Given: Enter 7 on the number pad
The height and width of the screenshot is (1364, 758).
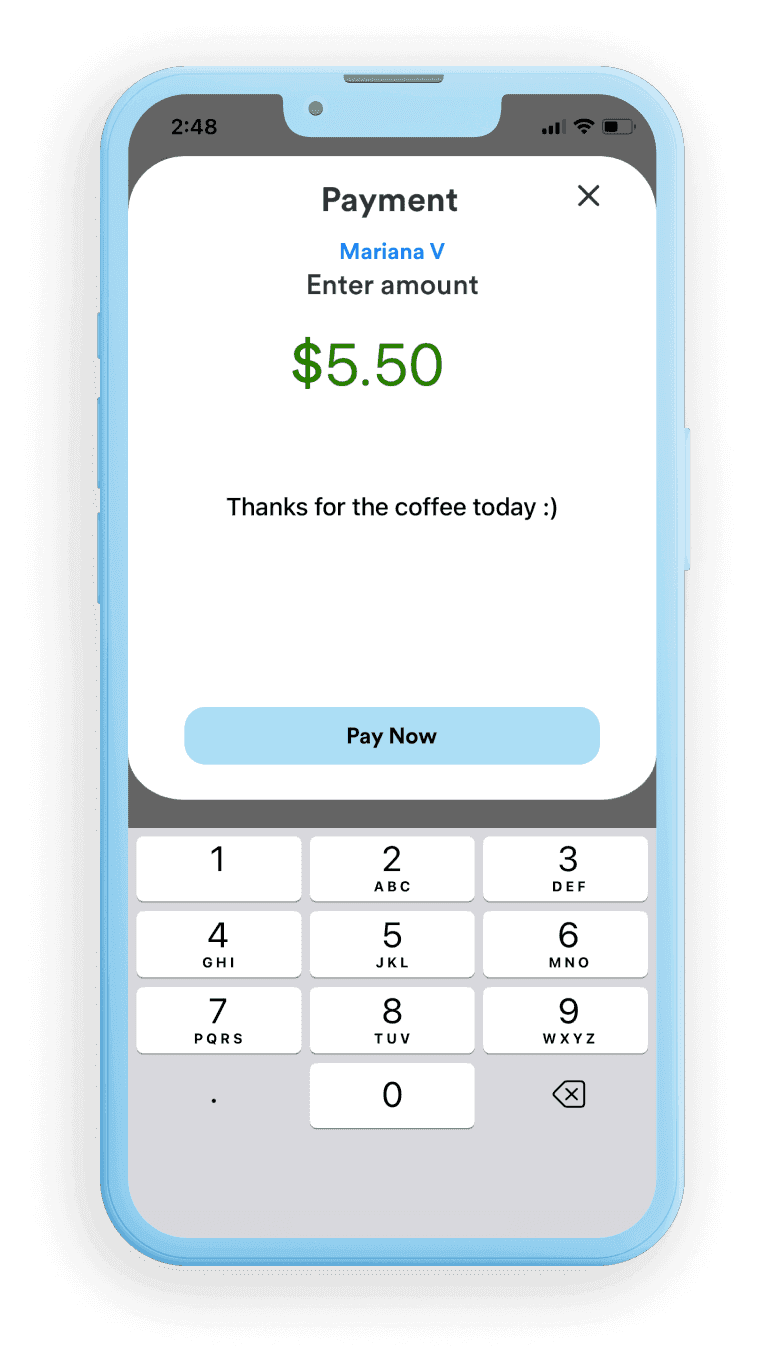Looking at the screenshot, I should (218, 1020).
